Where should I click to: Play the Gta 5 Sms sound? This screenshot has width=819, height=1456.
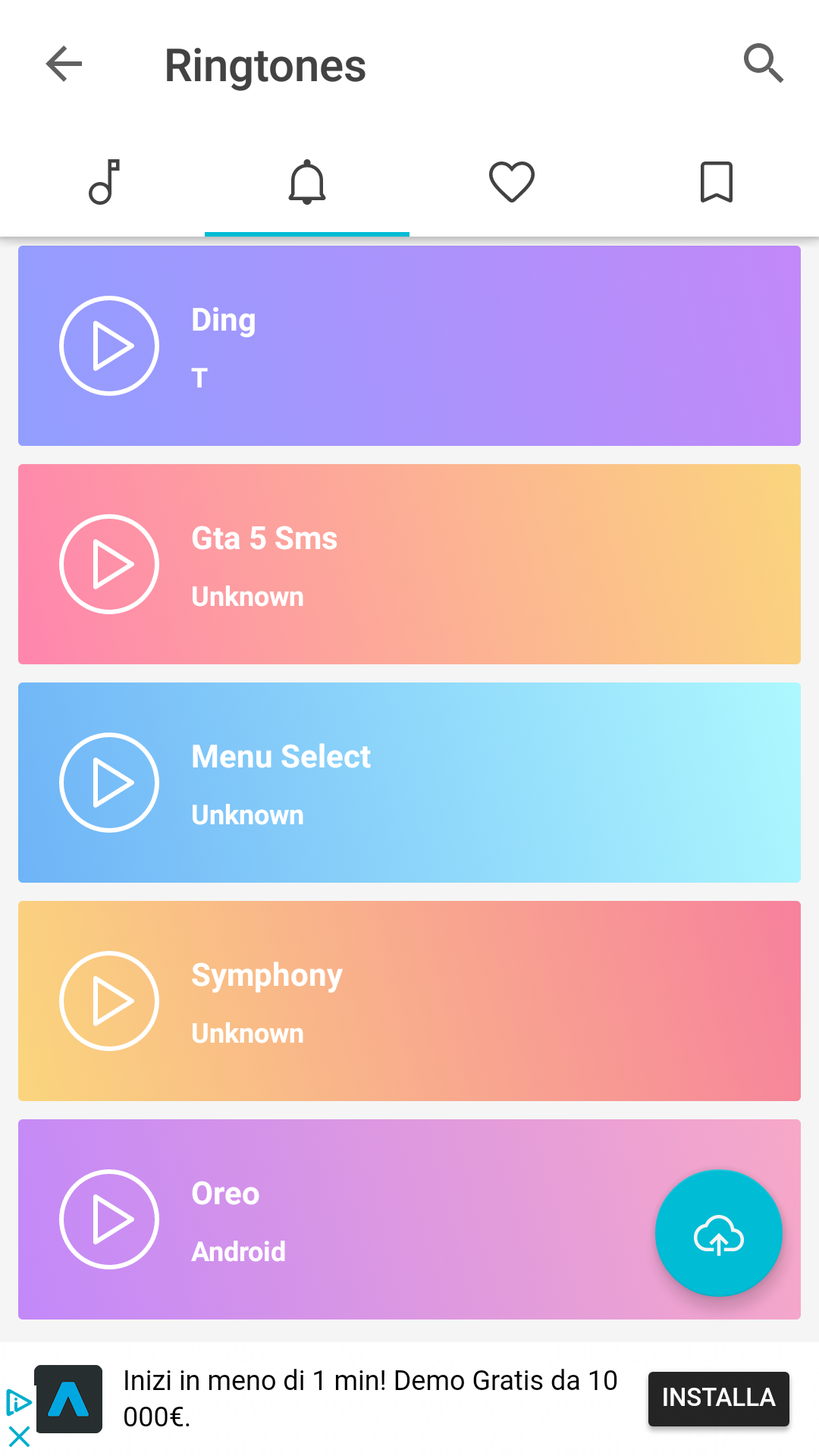pyautogui.click(x=109, y=564)
